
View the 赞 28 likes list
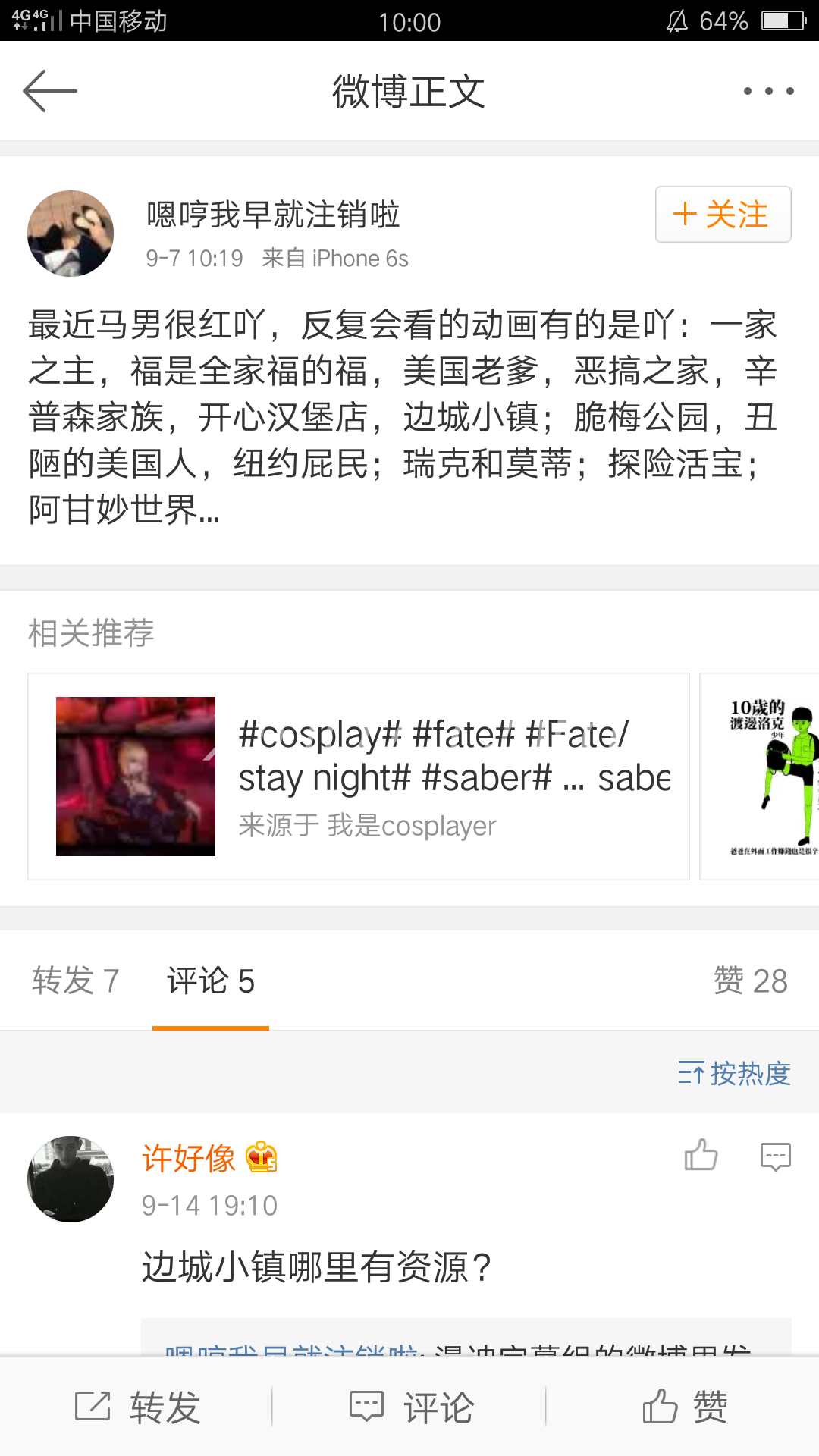[751, 981]
